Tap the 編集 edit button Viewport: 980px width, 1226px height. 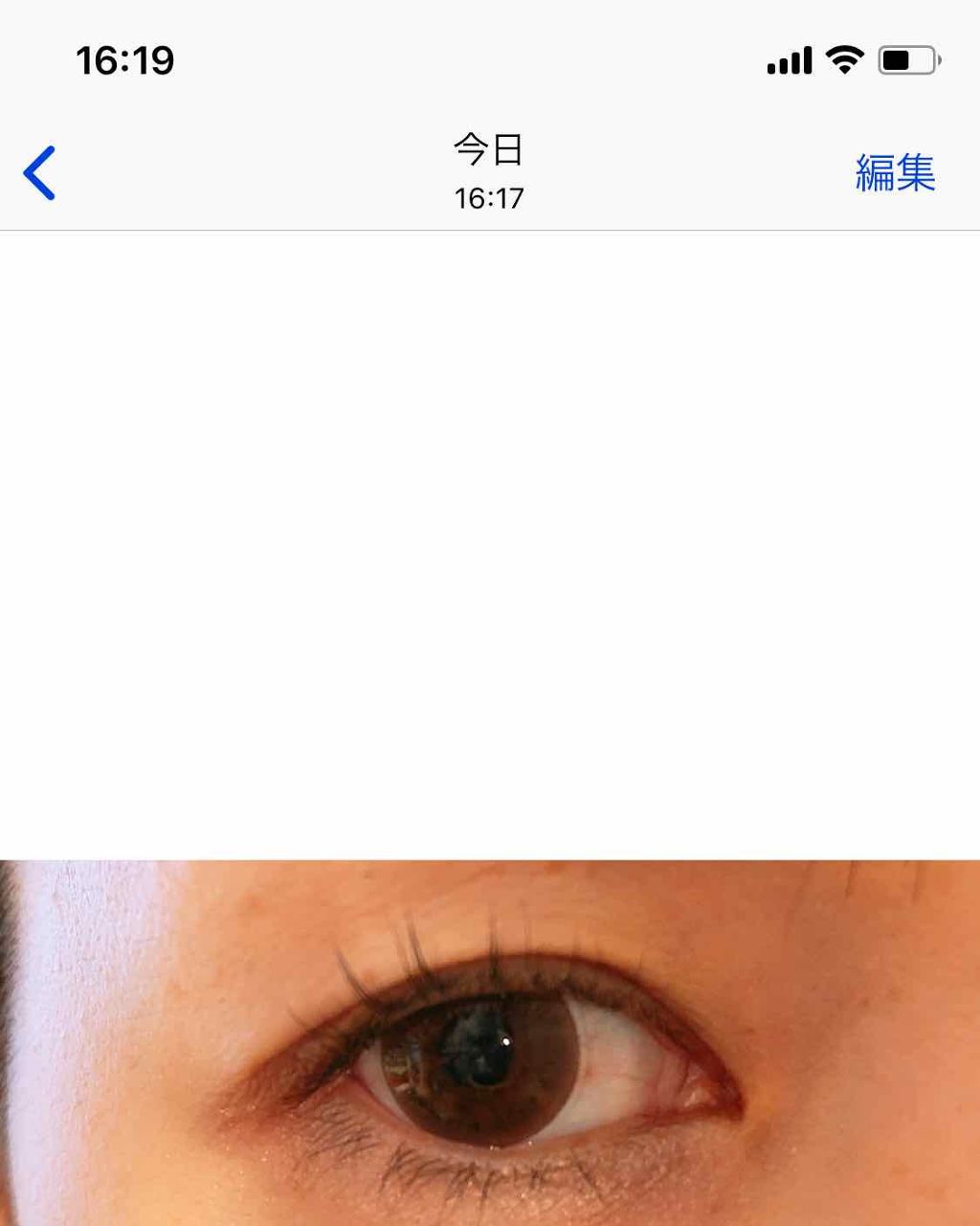[894, 173]
